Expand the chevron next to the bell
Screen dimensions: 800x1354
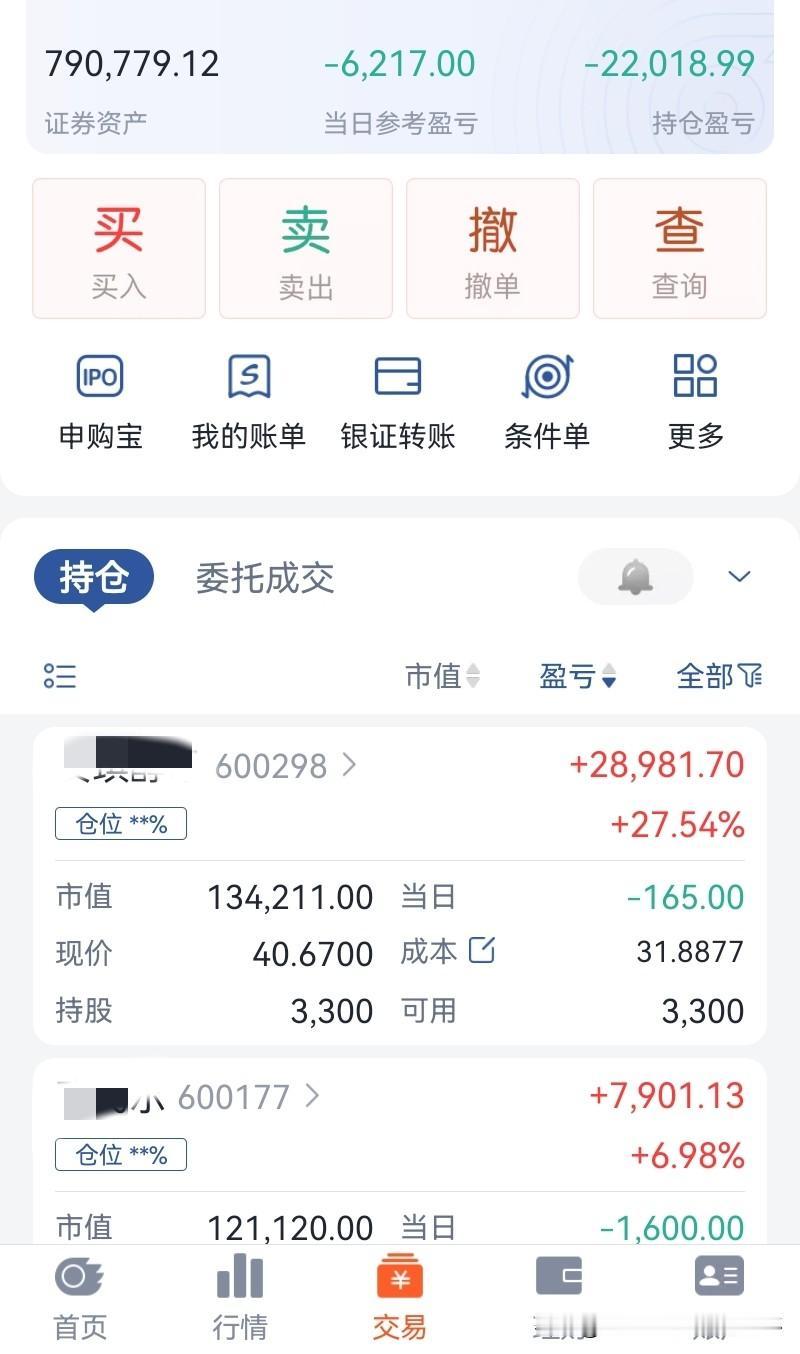(738, 577)
